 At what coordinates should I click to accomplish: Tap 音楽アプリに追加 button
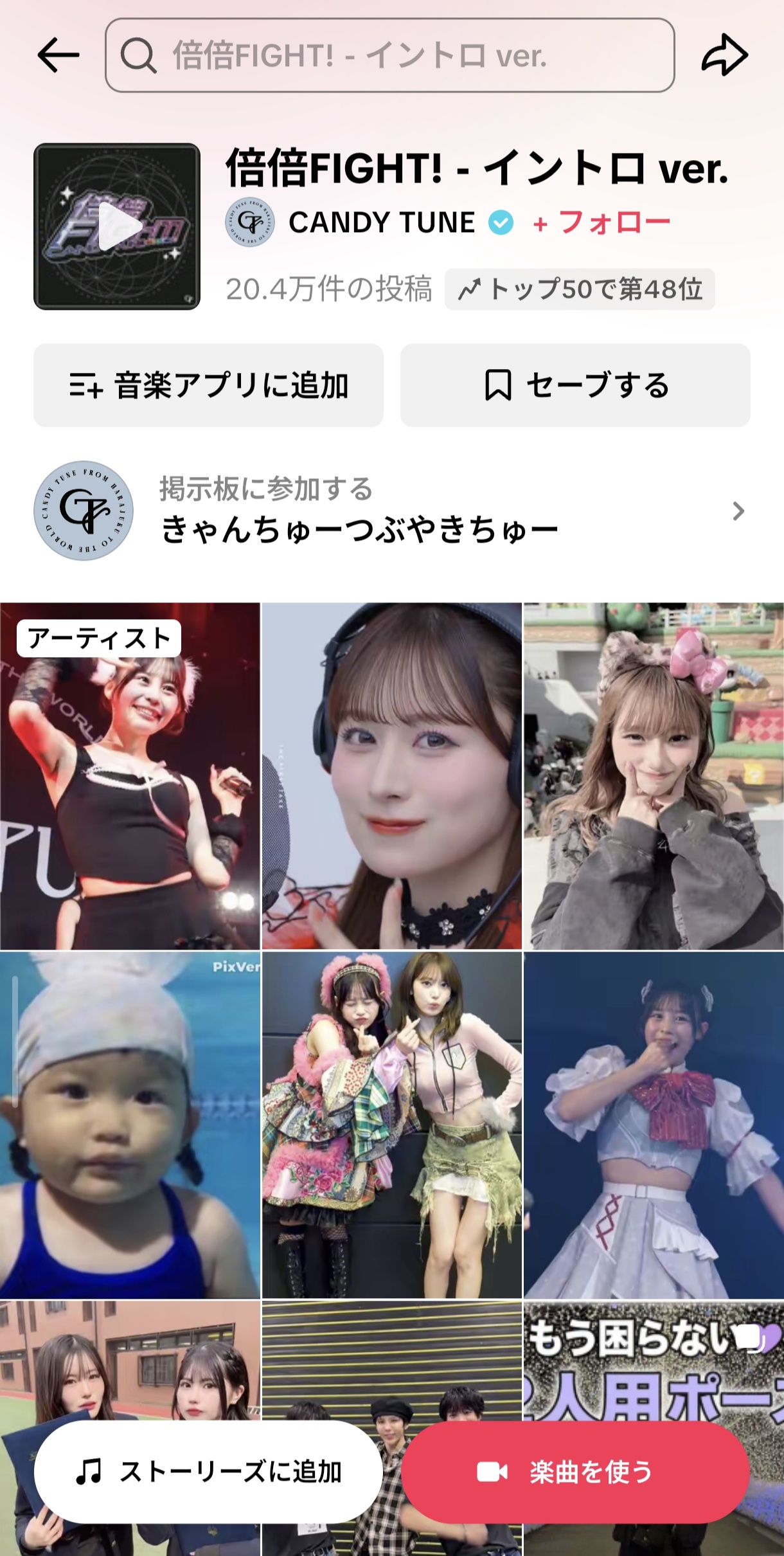(x=208, y=385)
